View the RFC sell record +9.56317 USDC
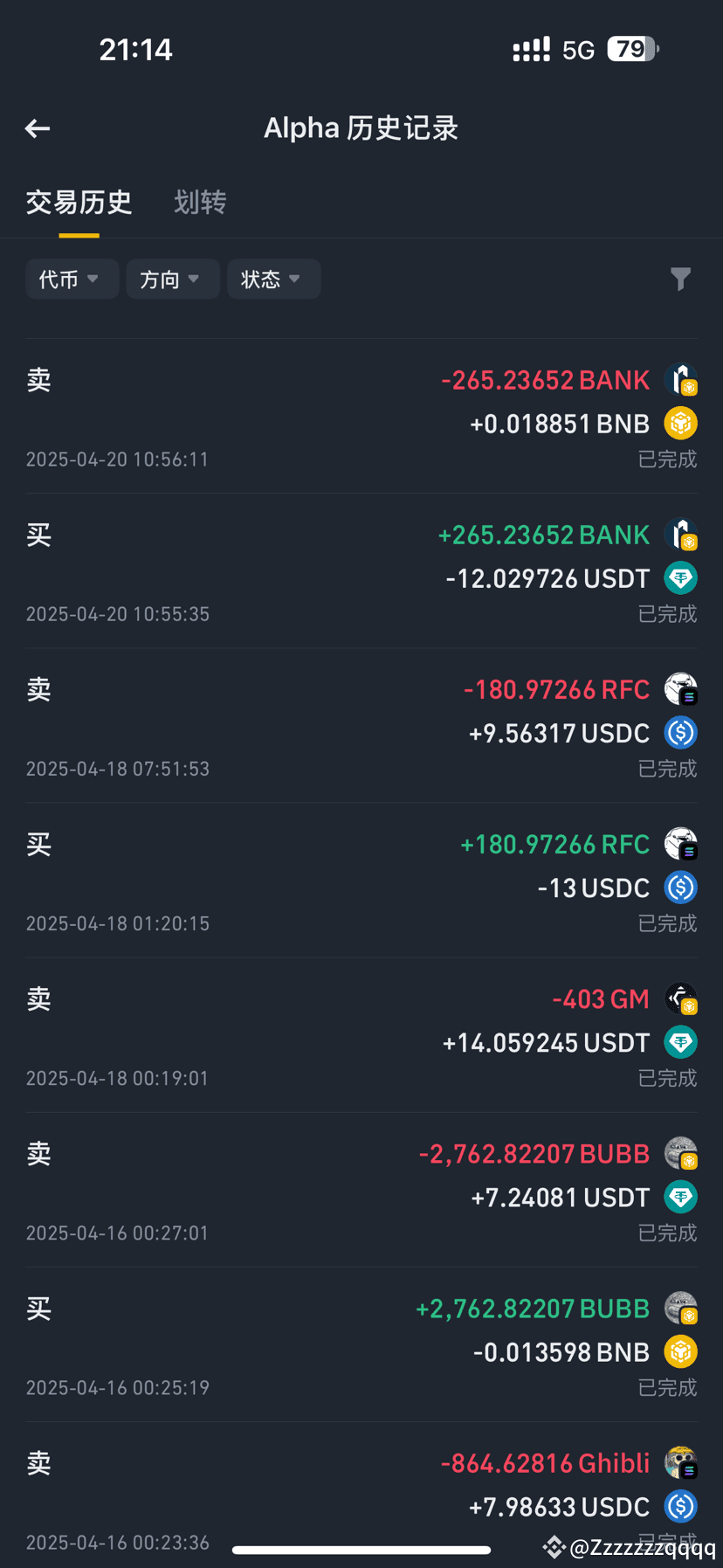This screenshot has height=1568, width=723. tap(361, 726)
